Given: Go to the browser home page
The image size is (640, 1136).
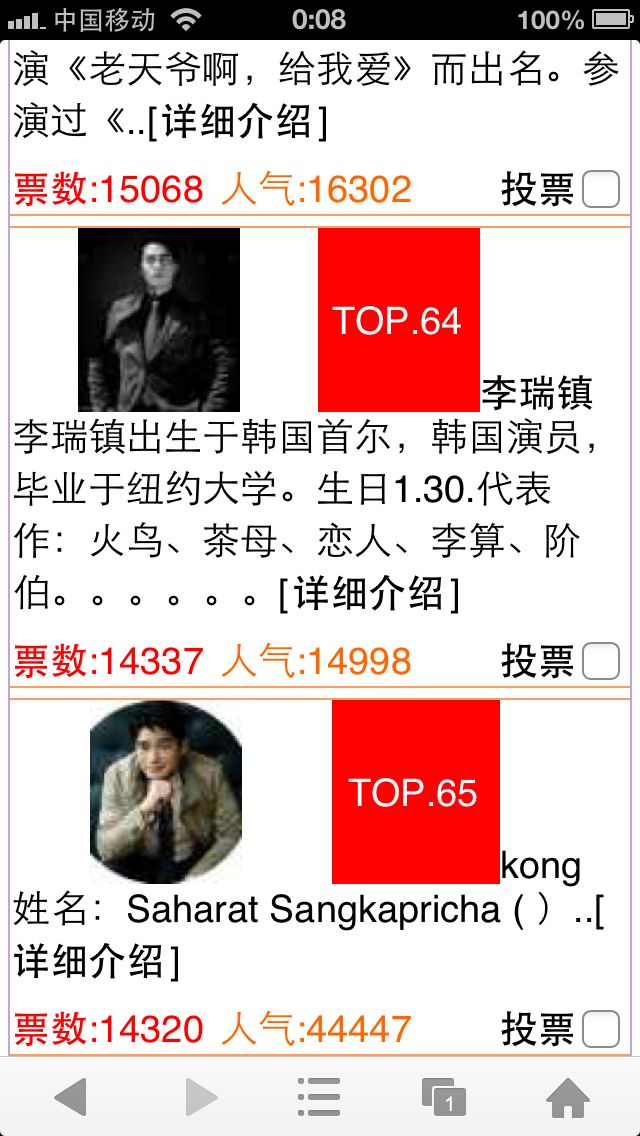Looking at the screenshot, I should pos(568,1097).
